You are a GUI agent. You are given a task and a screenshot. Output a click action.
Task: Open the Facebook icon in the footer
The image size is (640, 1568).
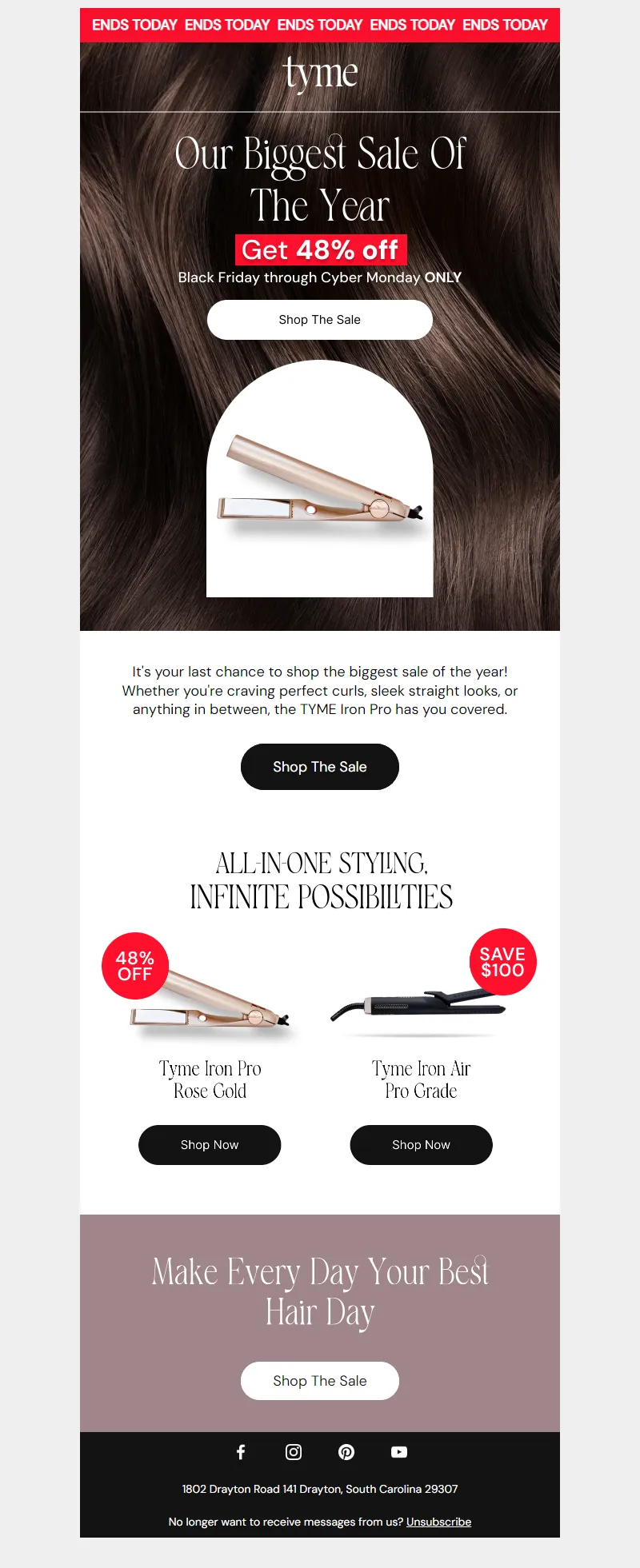[x=241, y=1452]
